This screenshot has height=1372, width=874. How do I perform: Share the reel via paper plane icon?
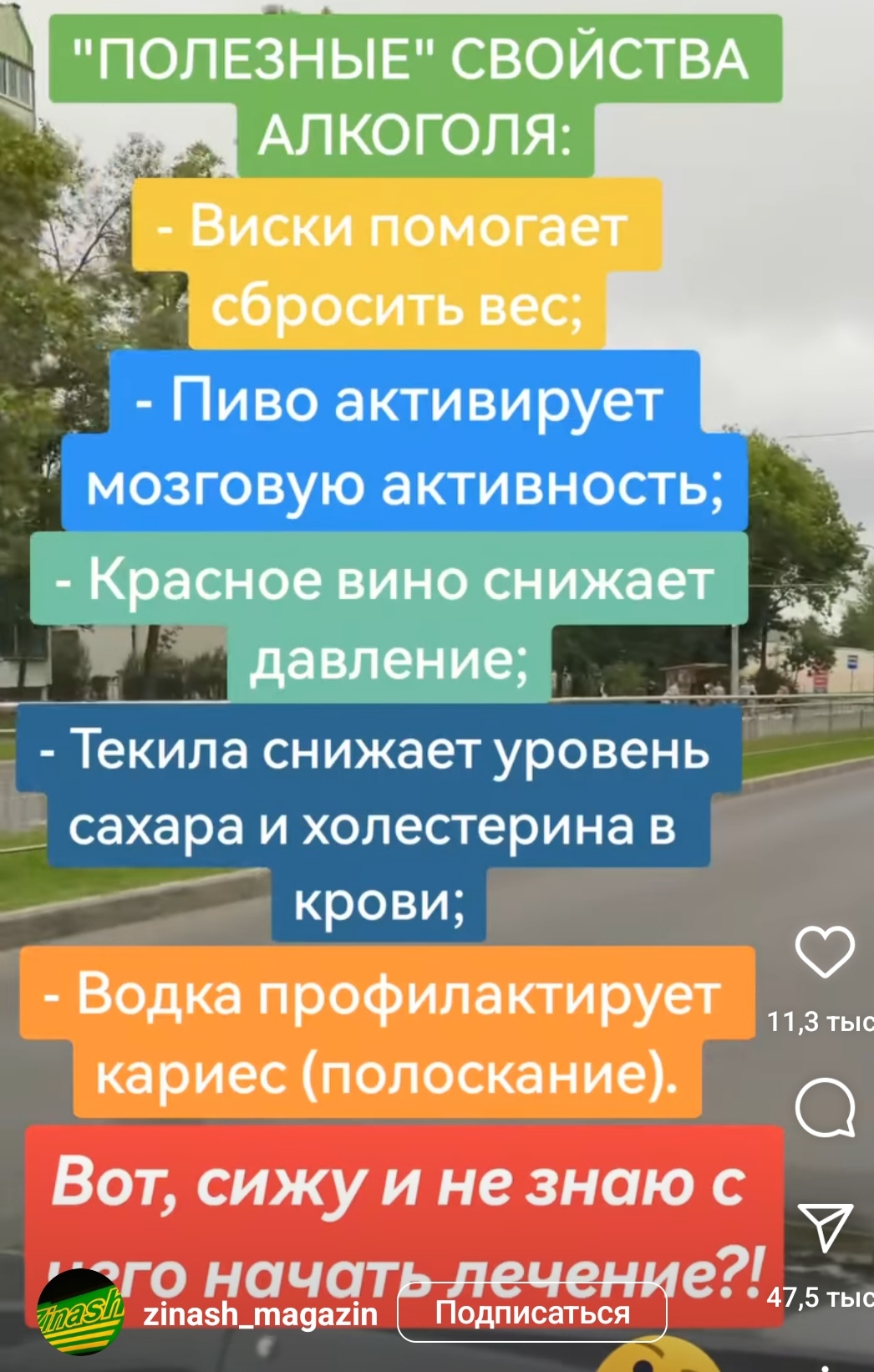coord(825,1227)
